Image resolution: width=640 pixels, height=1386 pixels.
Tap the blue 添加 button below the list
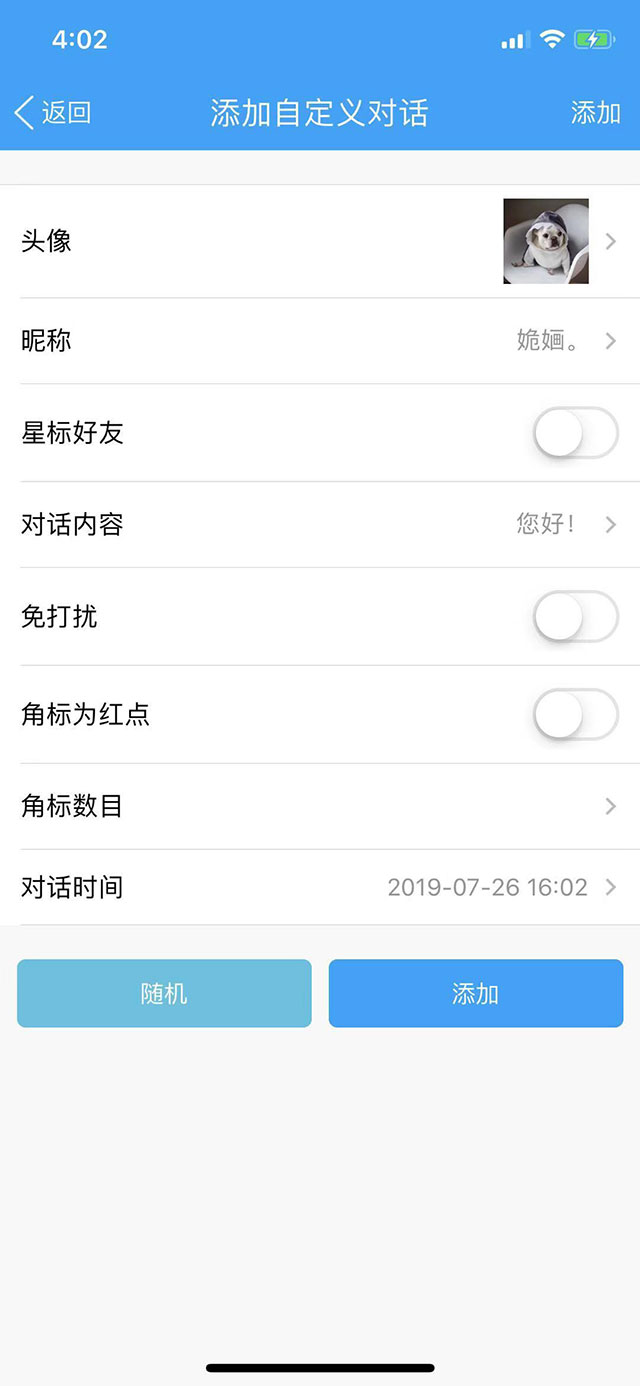476,994
